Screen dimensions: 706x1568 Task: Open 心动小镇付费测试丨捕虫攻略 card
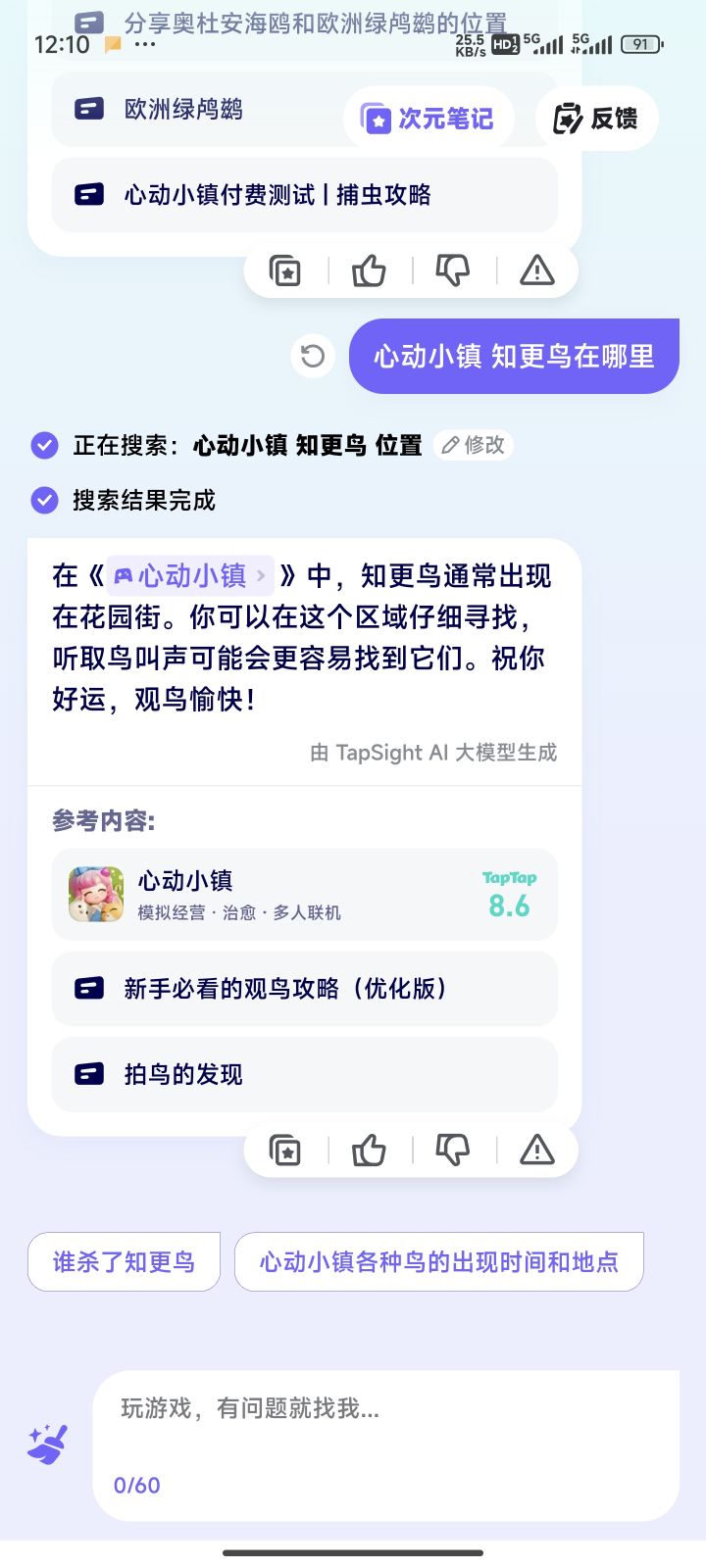pyautogui.click(x=304, y=195)
